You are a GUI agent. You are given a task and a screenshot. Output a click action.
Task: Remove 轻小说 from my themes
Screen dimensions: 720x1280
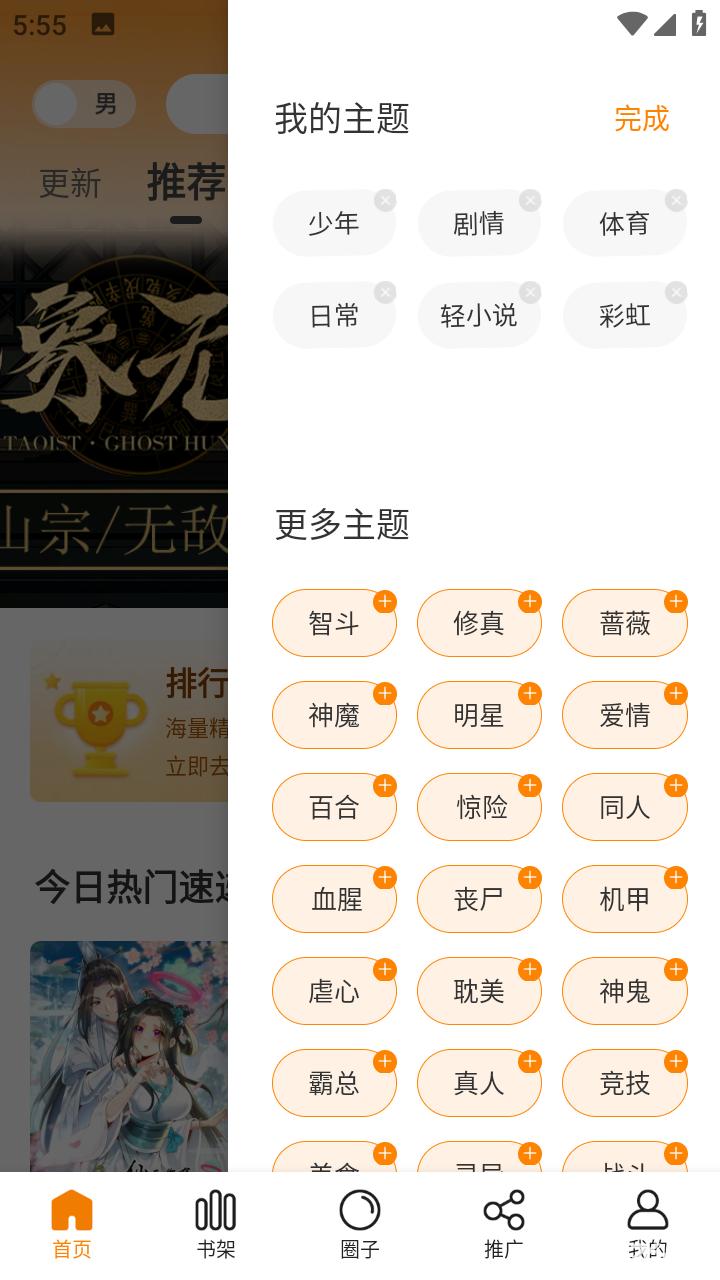point(530,292)
